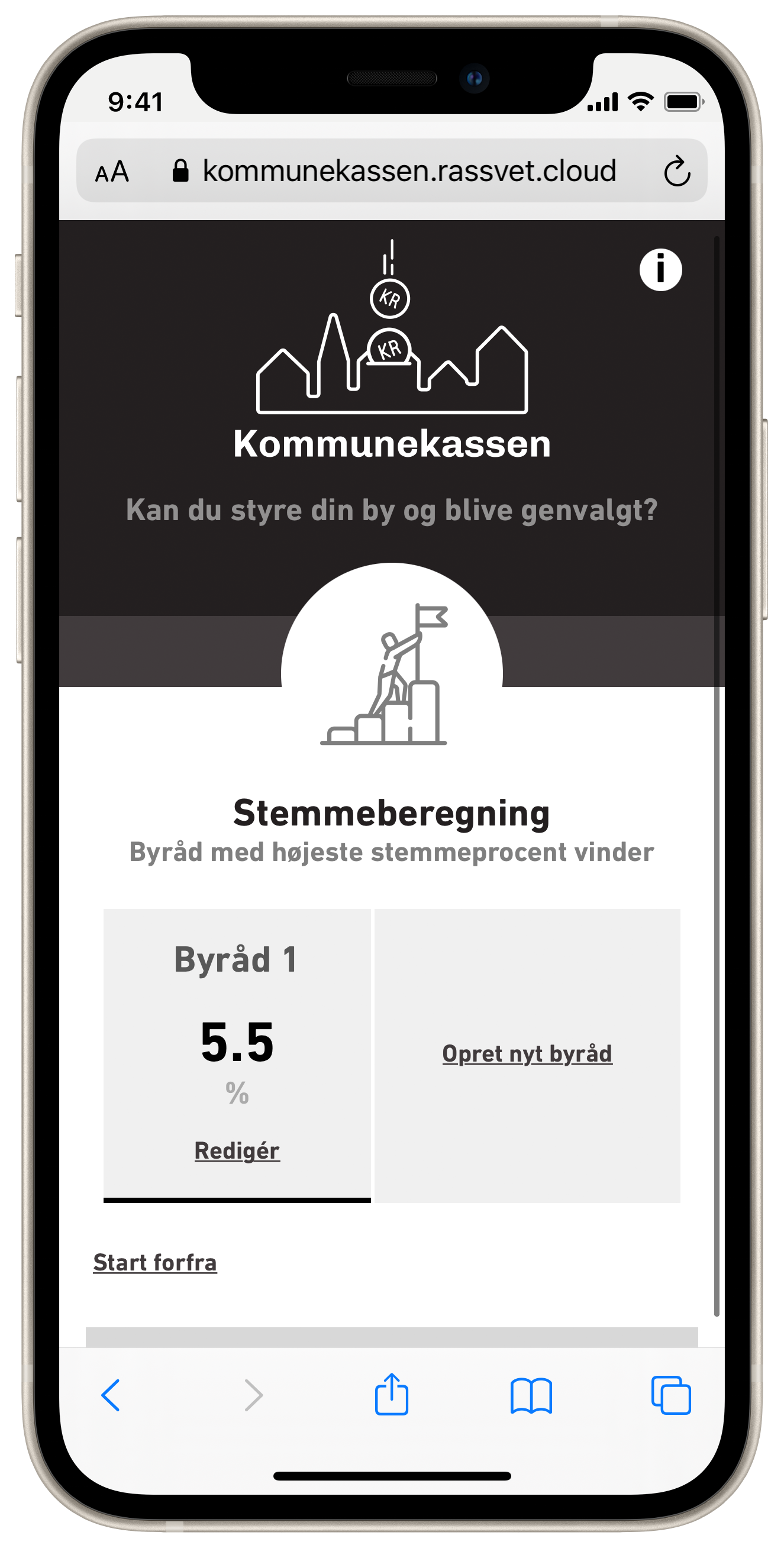Open the AA reader options

click(x=112, y=172)
